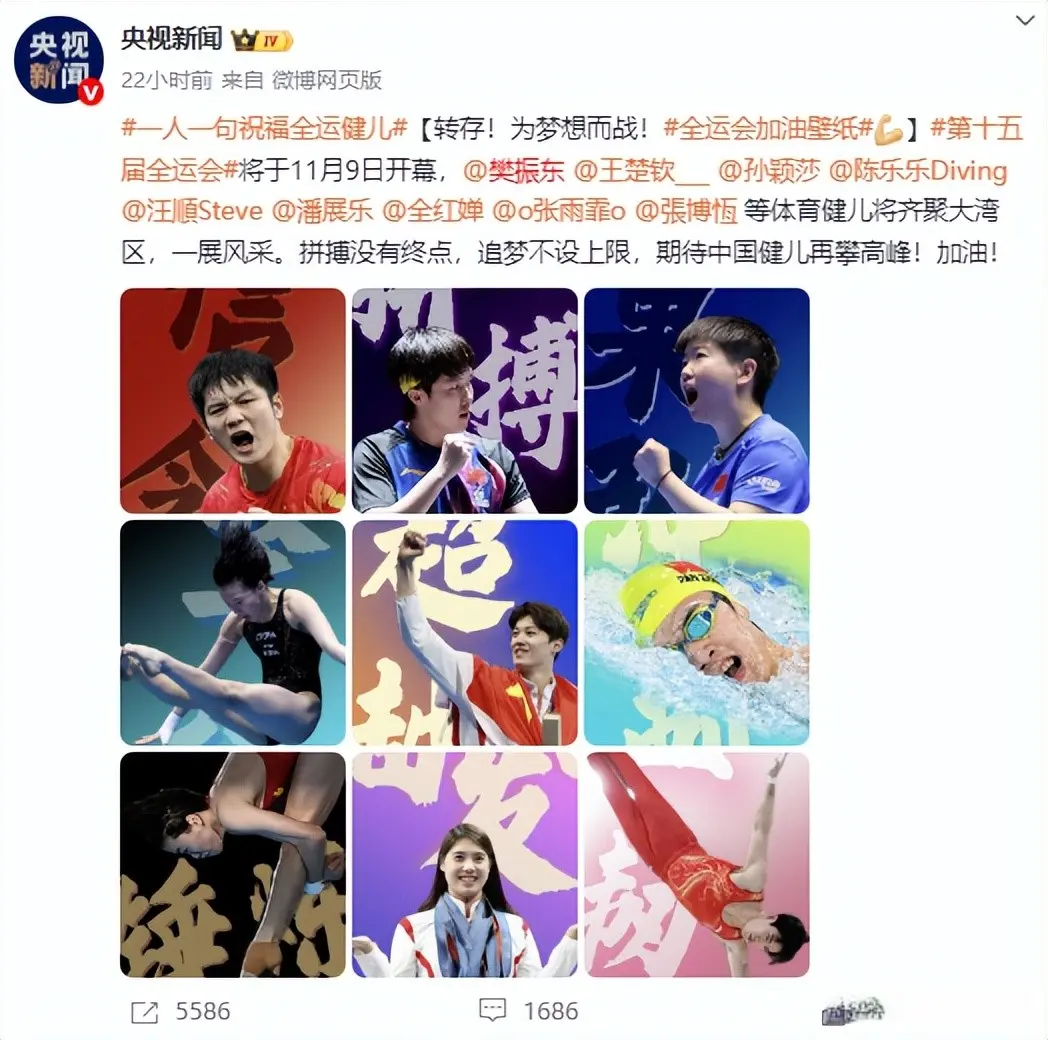Open hashtag #一人一句祝福全运健儿#
1048x1040 pixels.
point(264,128)
